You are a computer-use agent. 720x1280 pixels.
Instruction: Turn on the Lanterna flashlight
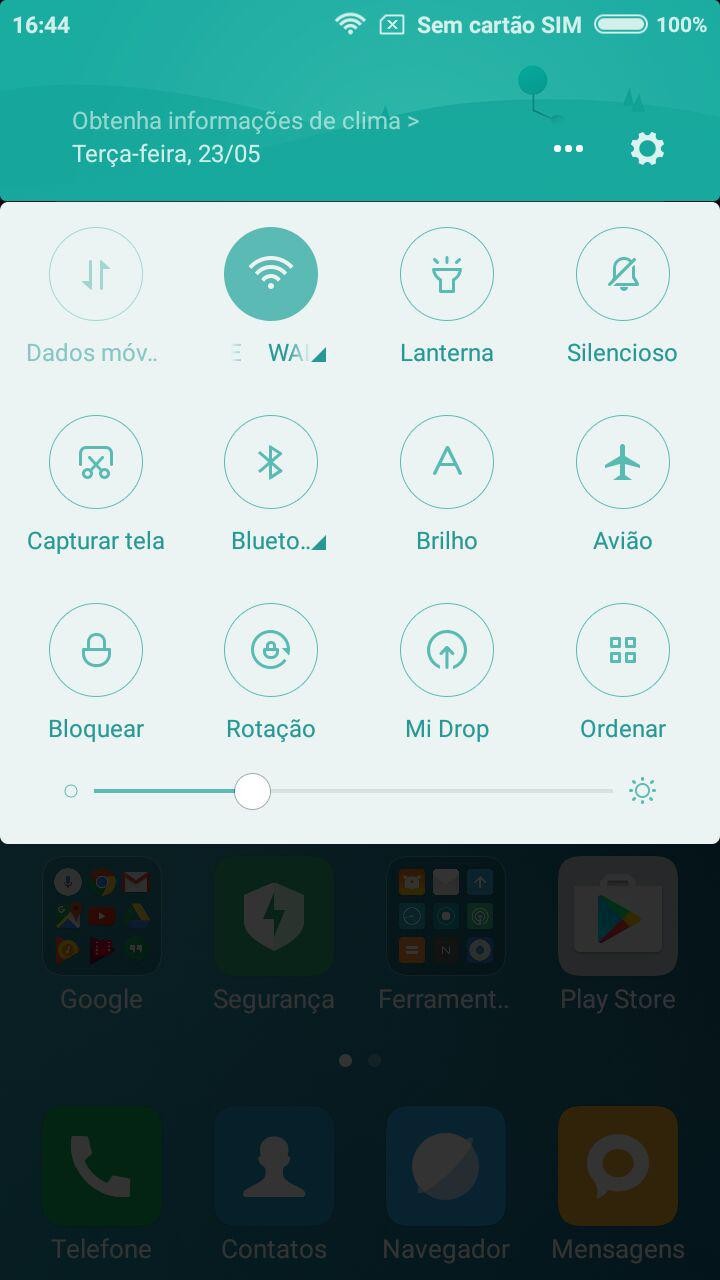point(447,274)
